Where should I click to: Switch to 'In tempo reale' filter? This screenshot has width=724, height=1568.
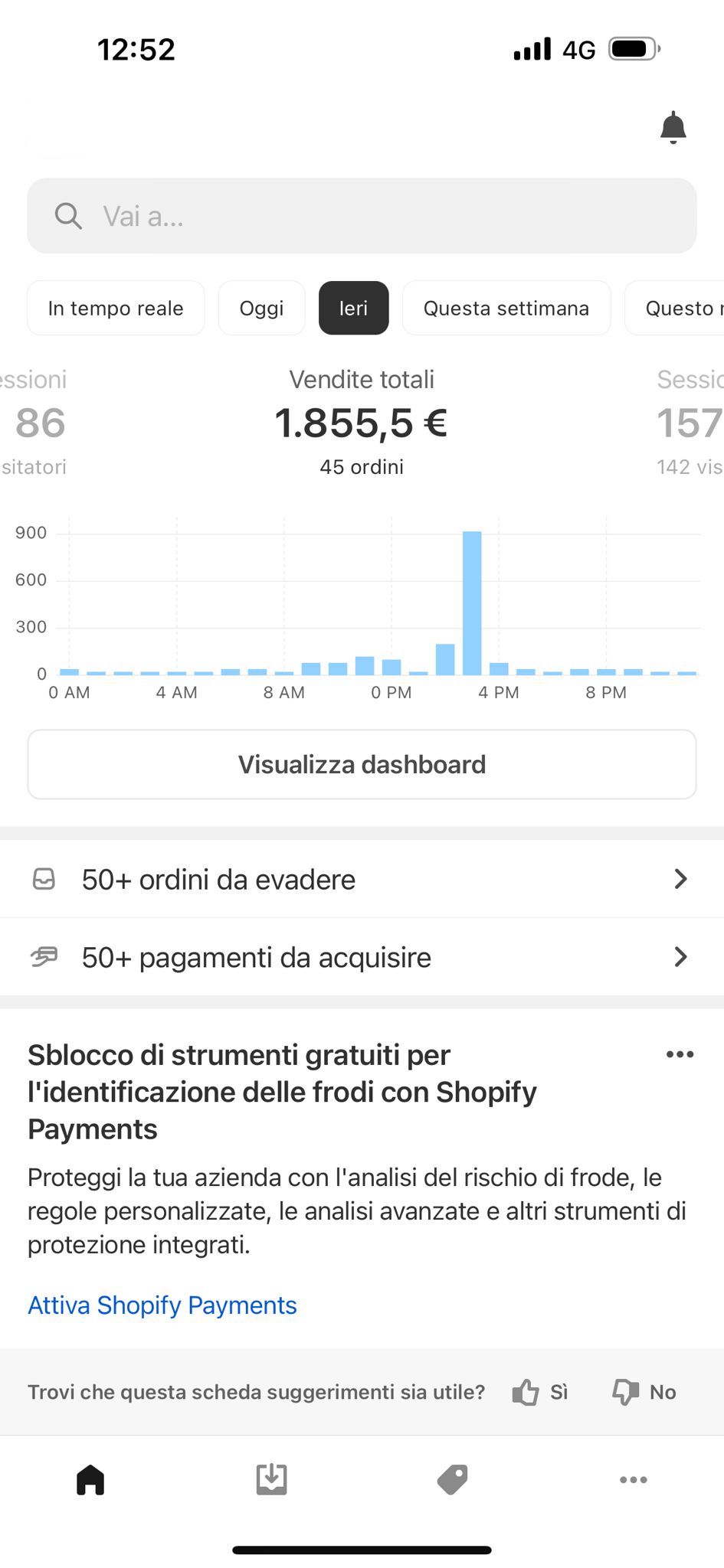coord(116,308)
